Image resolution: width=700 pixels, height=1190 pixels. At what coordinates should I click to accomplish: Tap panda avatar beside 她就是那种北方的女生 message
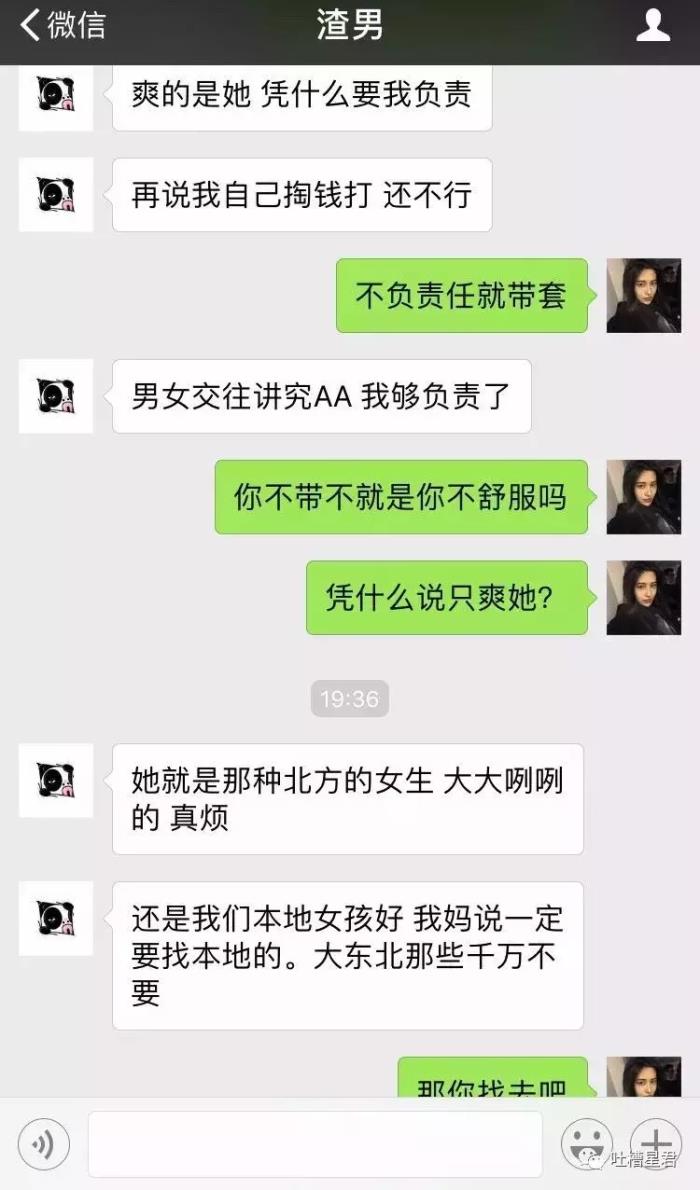click(56, 780)
